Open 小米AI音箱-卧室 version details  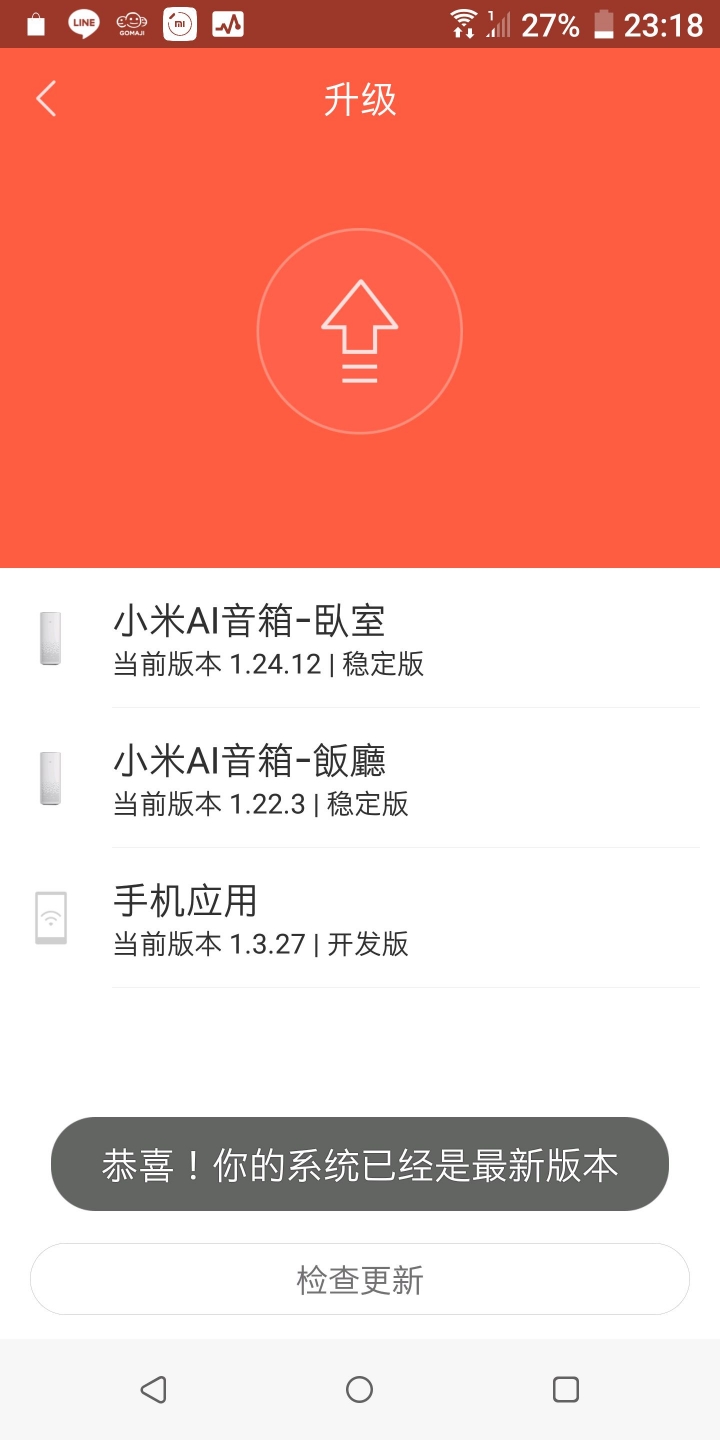tap(360, 638)
